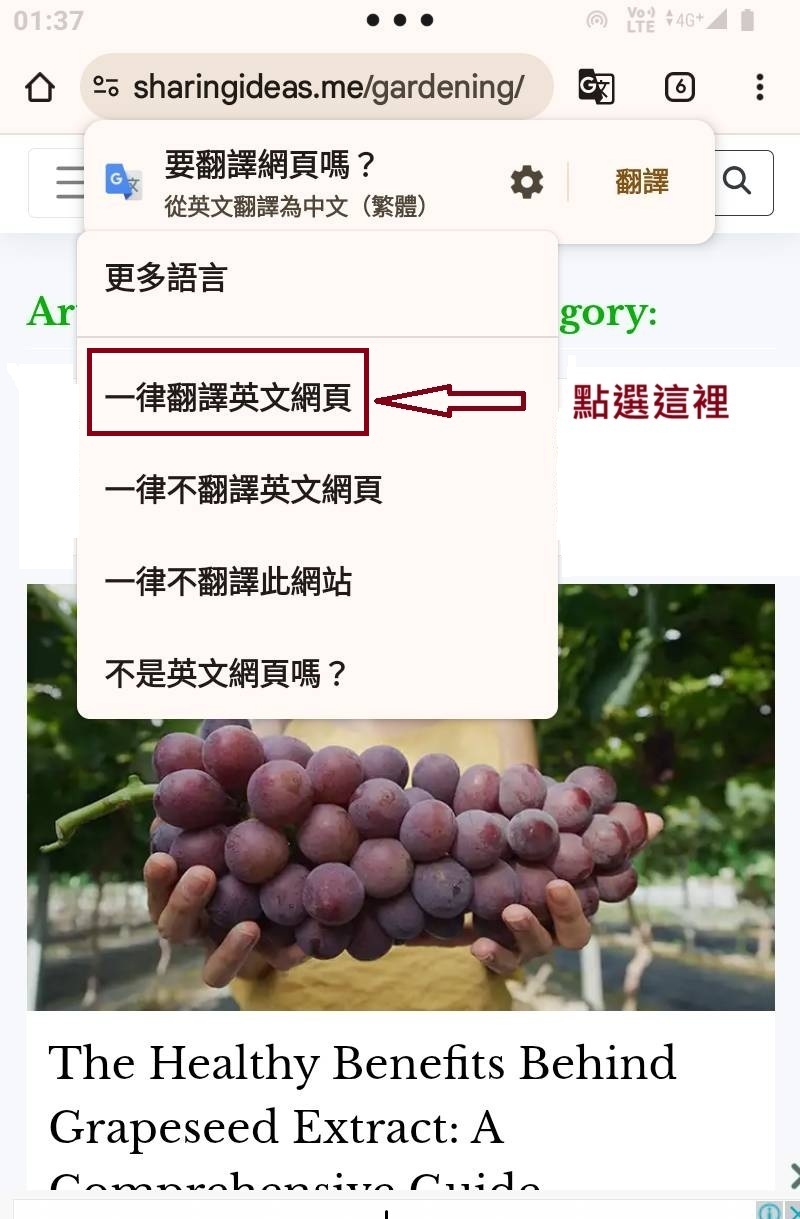800x1219 pixels.
Task: Open translate settings gear
Action: click(527, 182)
